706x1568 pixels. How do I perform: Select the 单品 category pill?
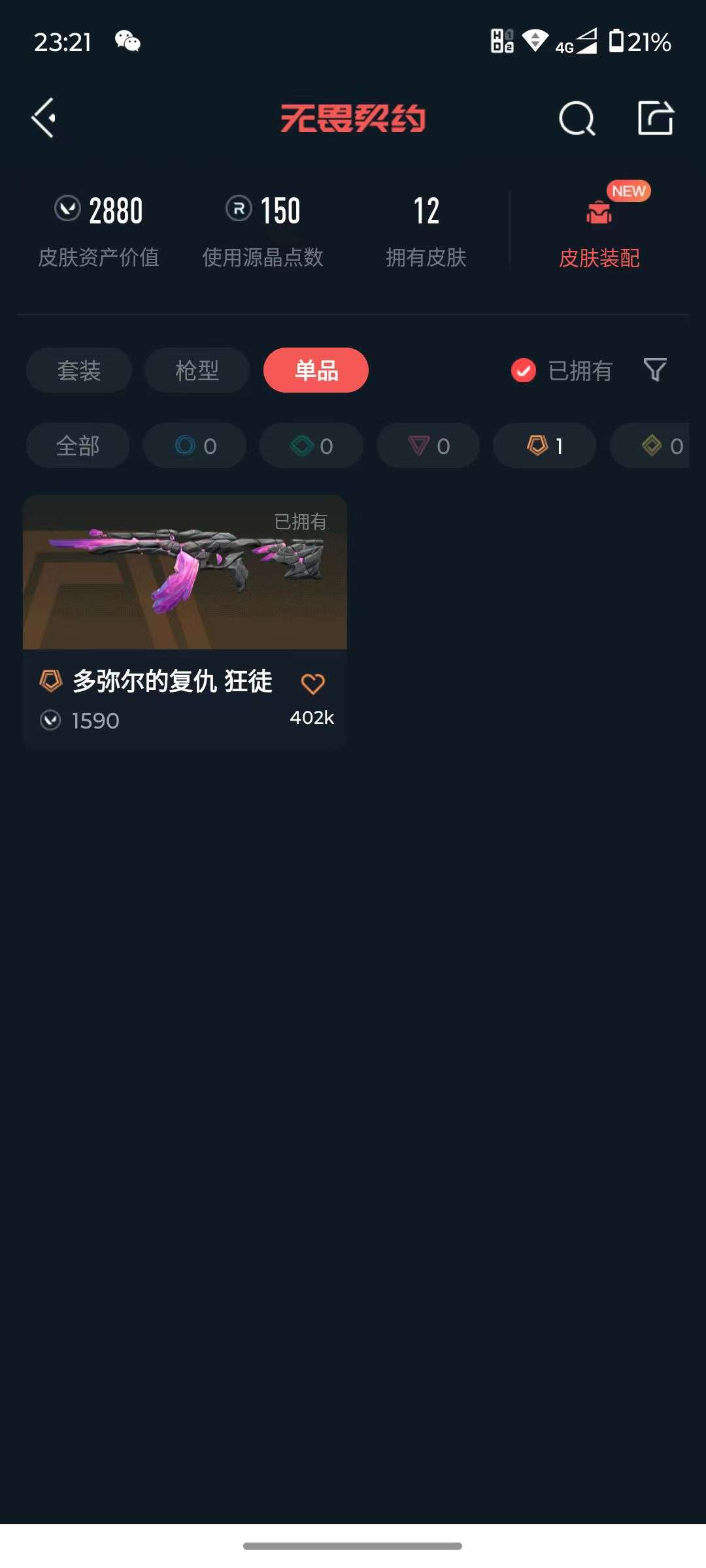tap(314, 370)
